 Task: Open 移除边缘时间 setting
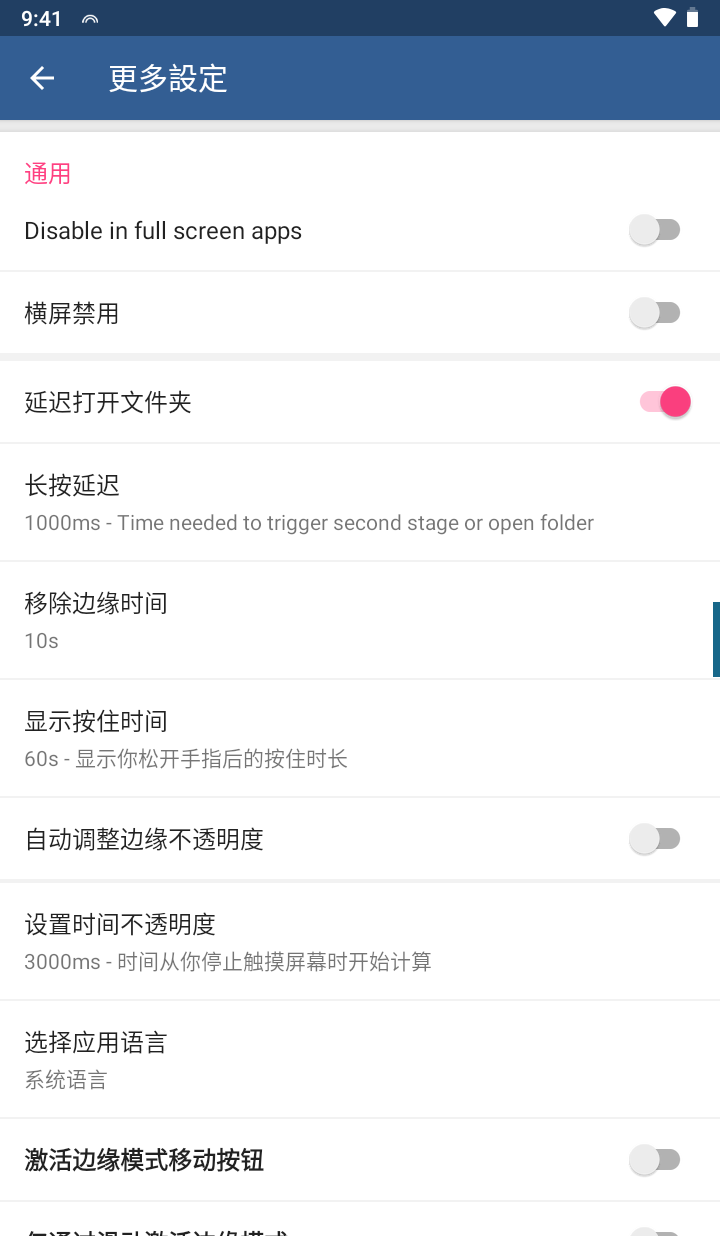pos(360,620)
